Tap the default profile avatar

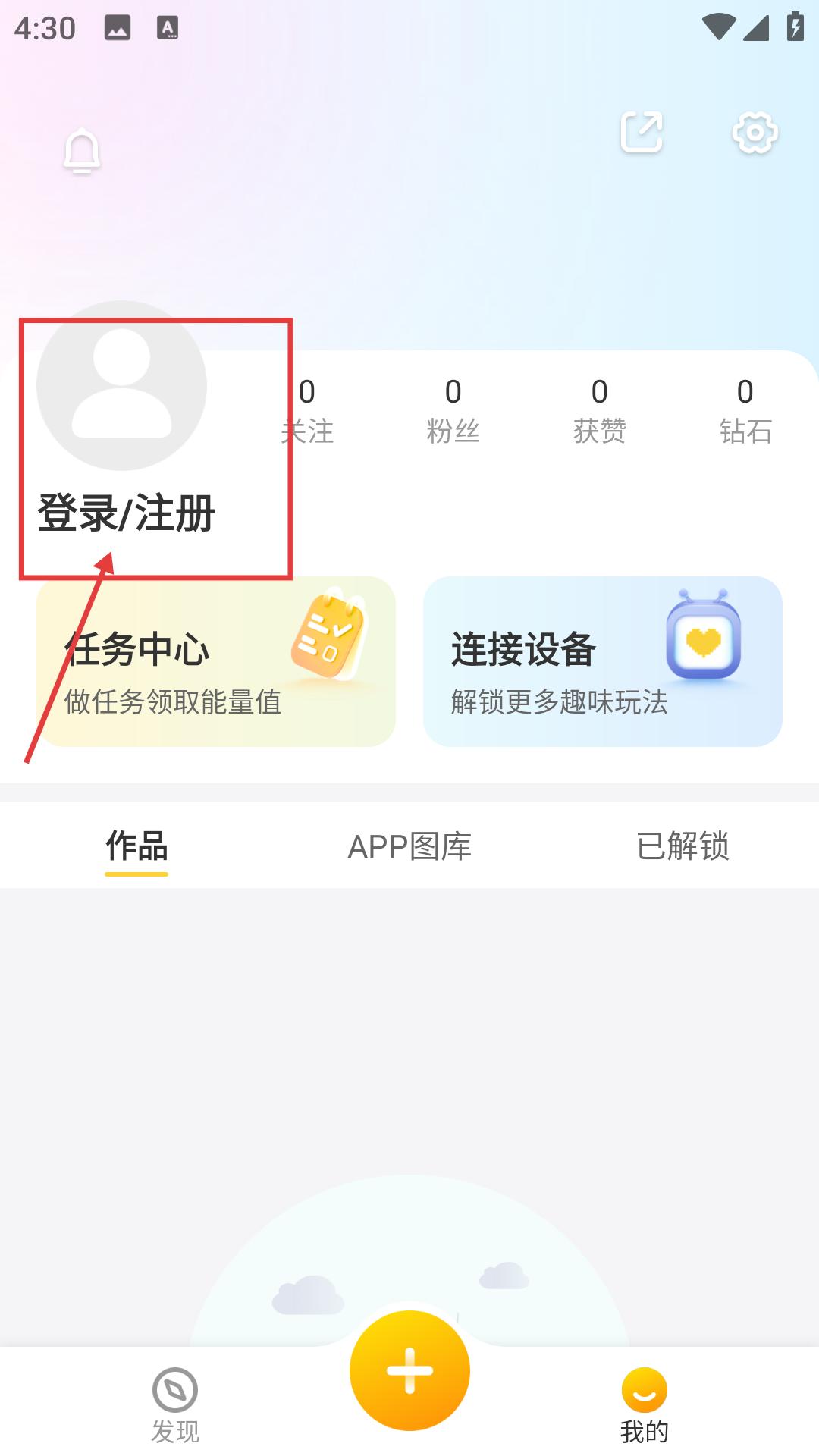click(x=122, y=385)
